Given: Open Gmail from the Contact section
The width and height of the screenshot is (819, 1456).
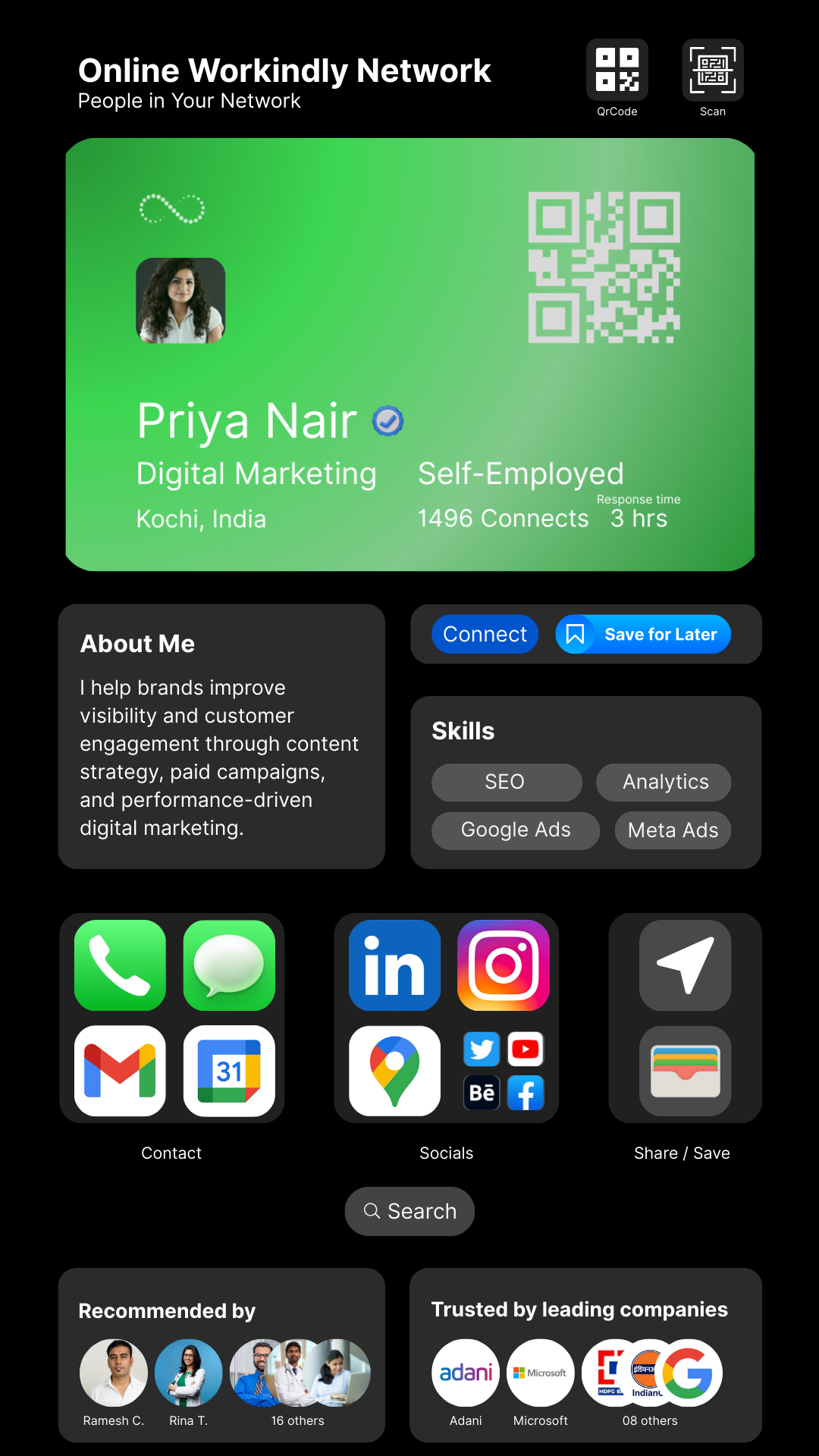Looking at the screenshot, I should point(119,1072).
